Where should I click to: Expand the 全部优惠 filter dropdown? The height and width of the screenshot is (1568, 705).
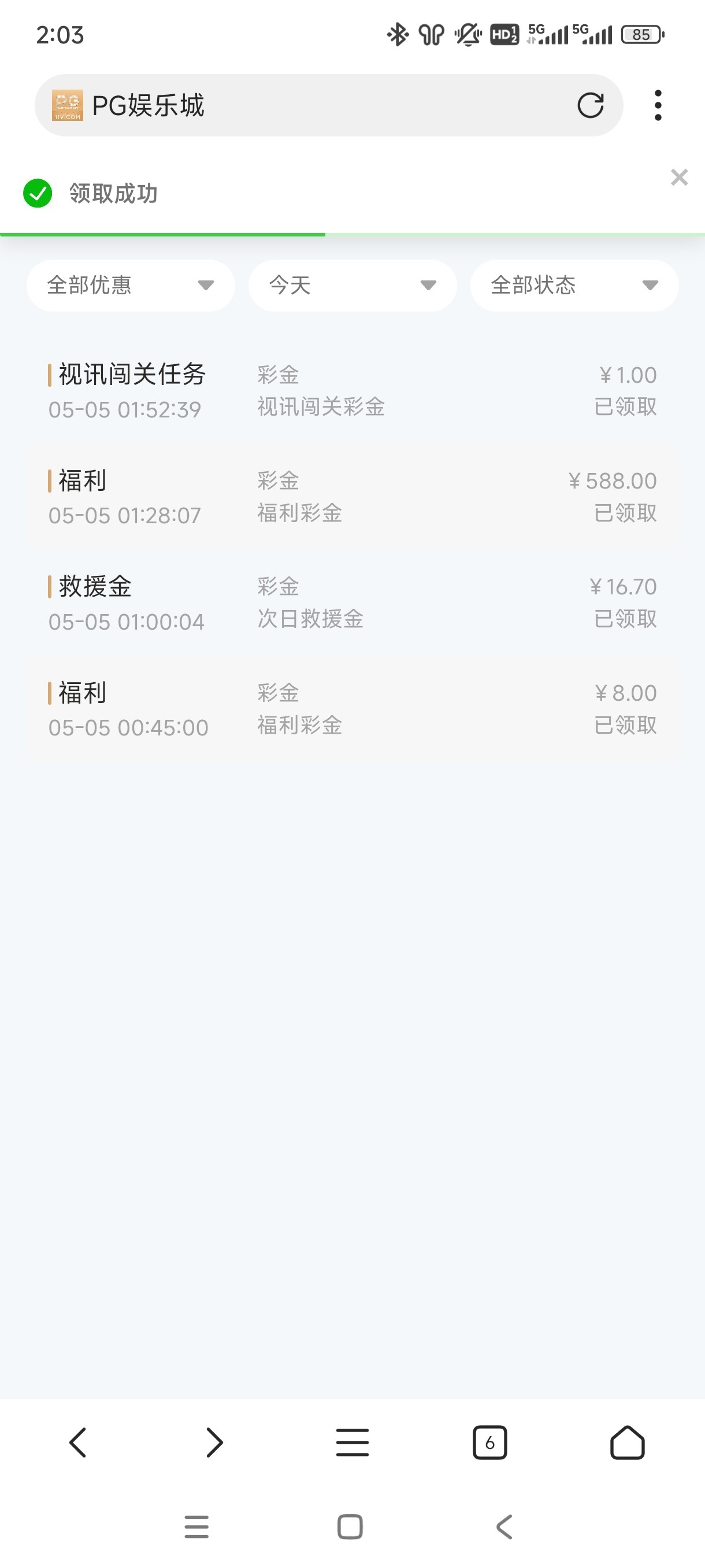click(130, 286)
